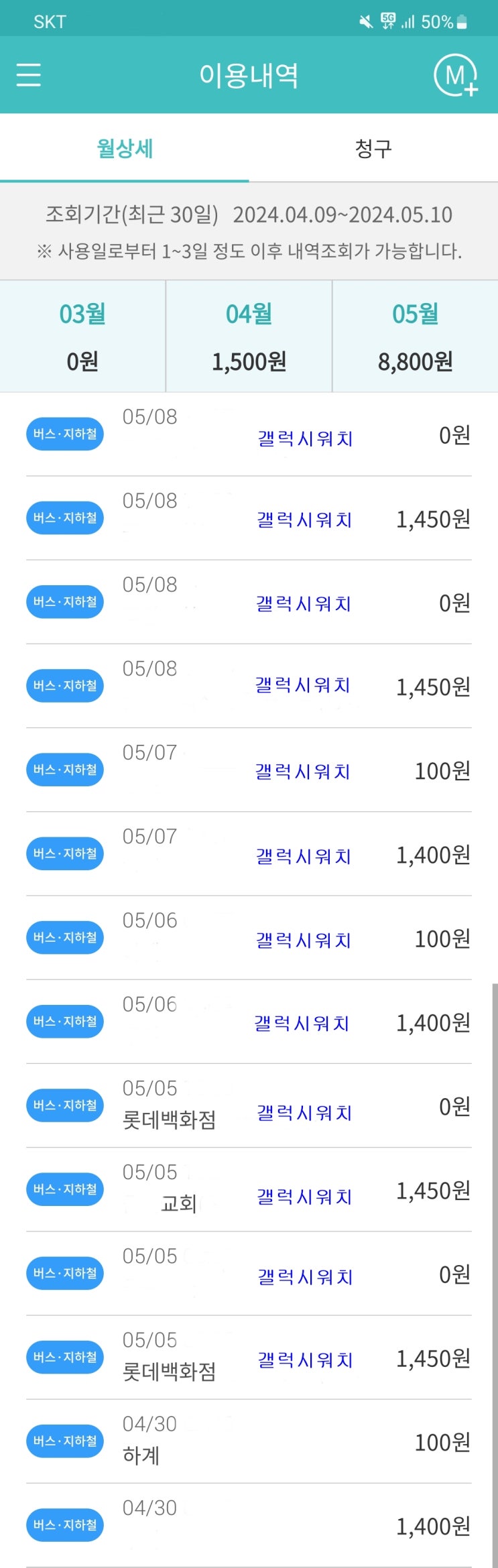This screenshot has height=1568, width=498.
Task: Open the hamburger menu
Action: [x=29, y=75]
